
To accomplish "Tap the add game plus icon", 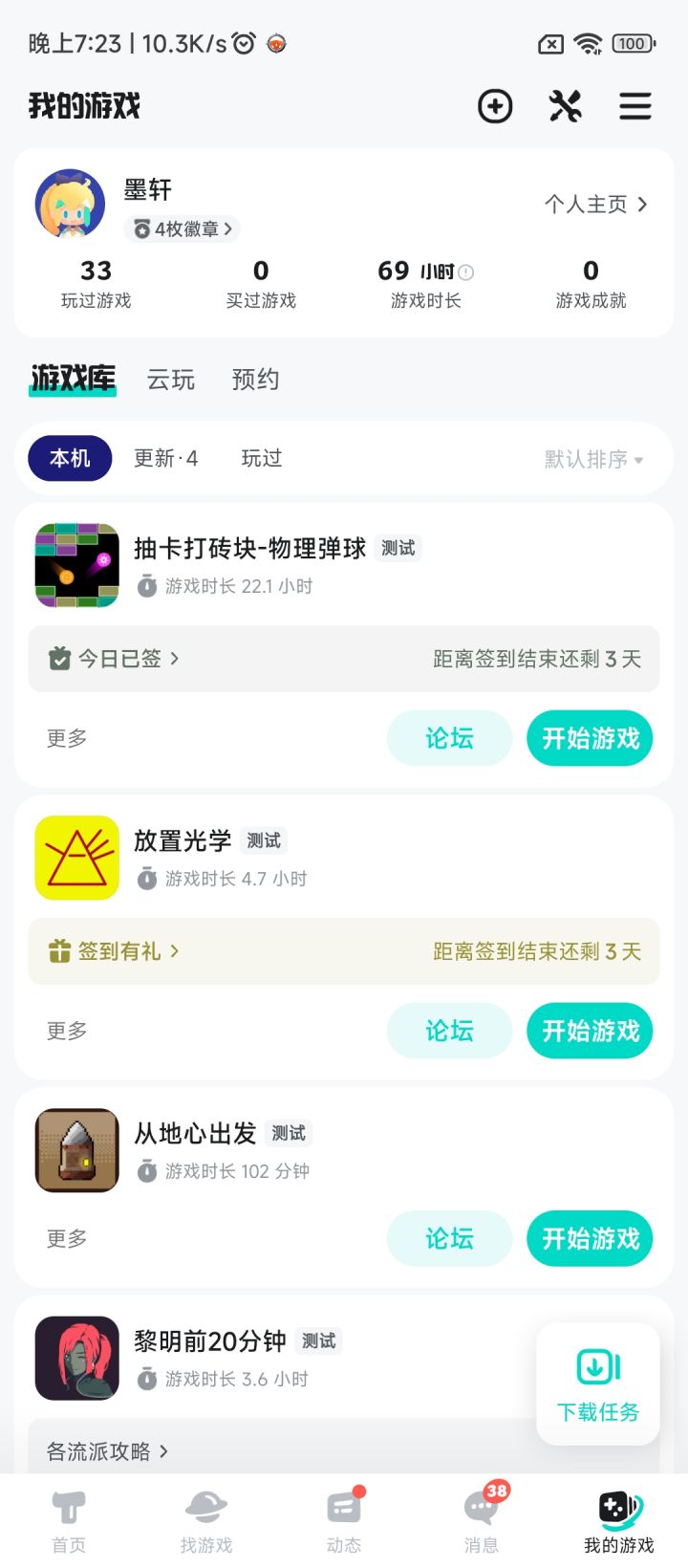I will click(495, 106).
